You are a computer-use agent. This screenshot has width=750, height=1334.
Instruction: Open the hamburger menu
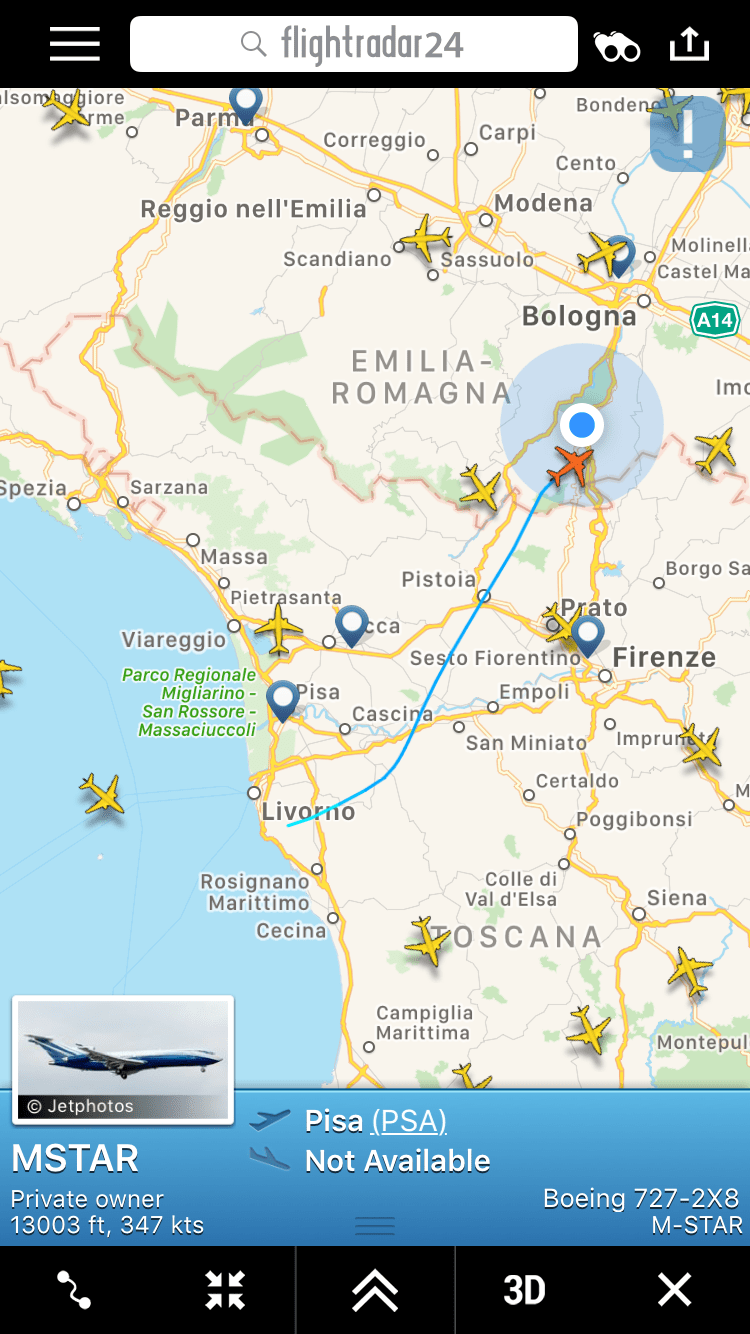pyautogui.click(x=75, y=44)
